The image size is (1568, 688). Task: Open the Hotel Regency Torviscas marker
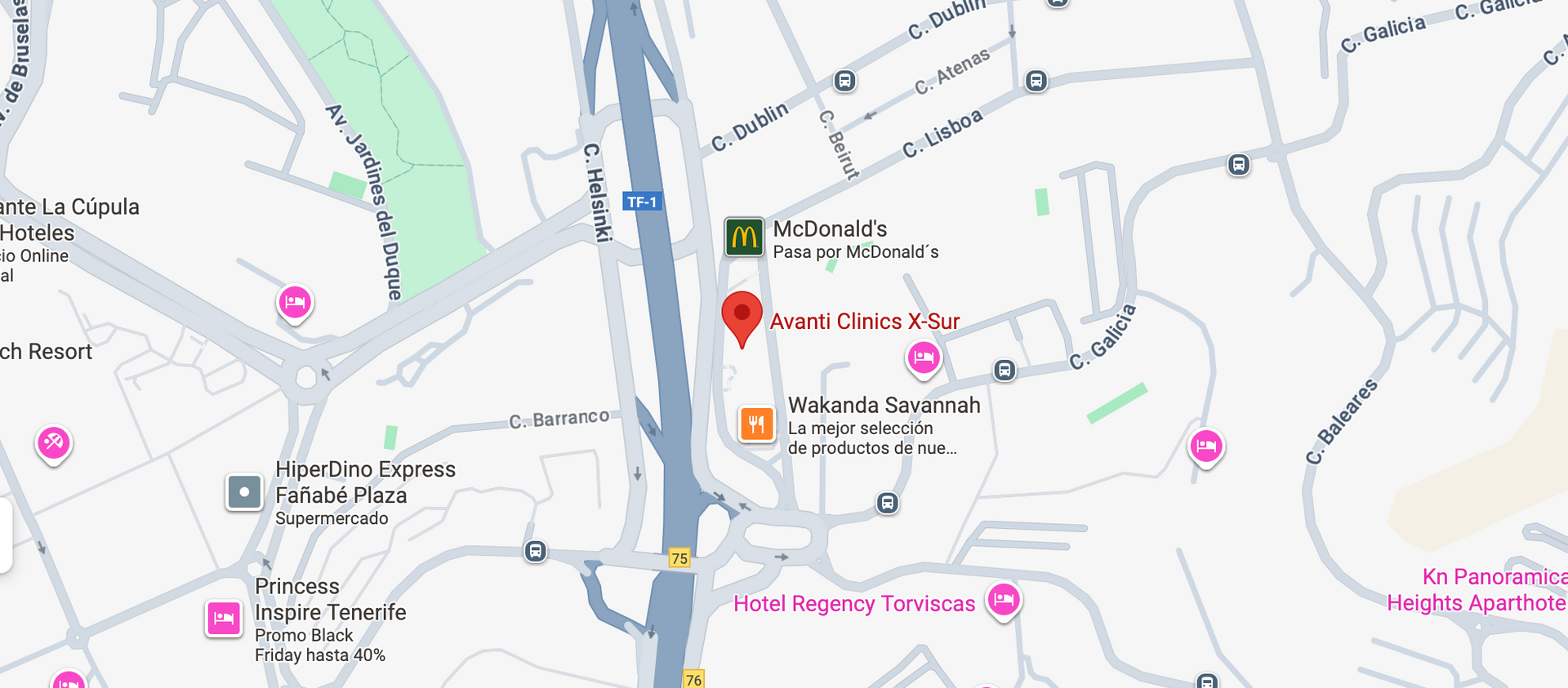click(x=1004, y=600)
